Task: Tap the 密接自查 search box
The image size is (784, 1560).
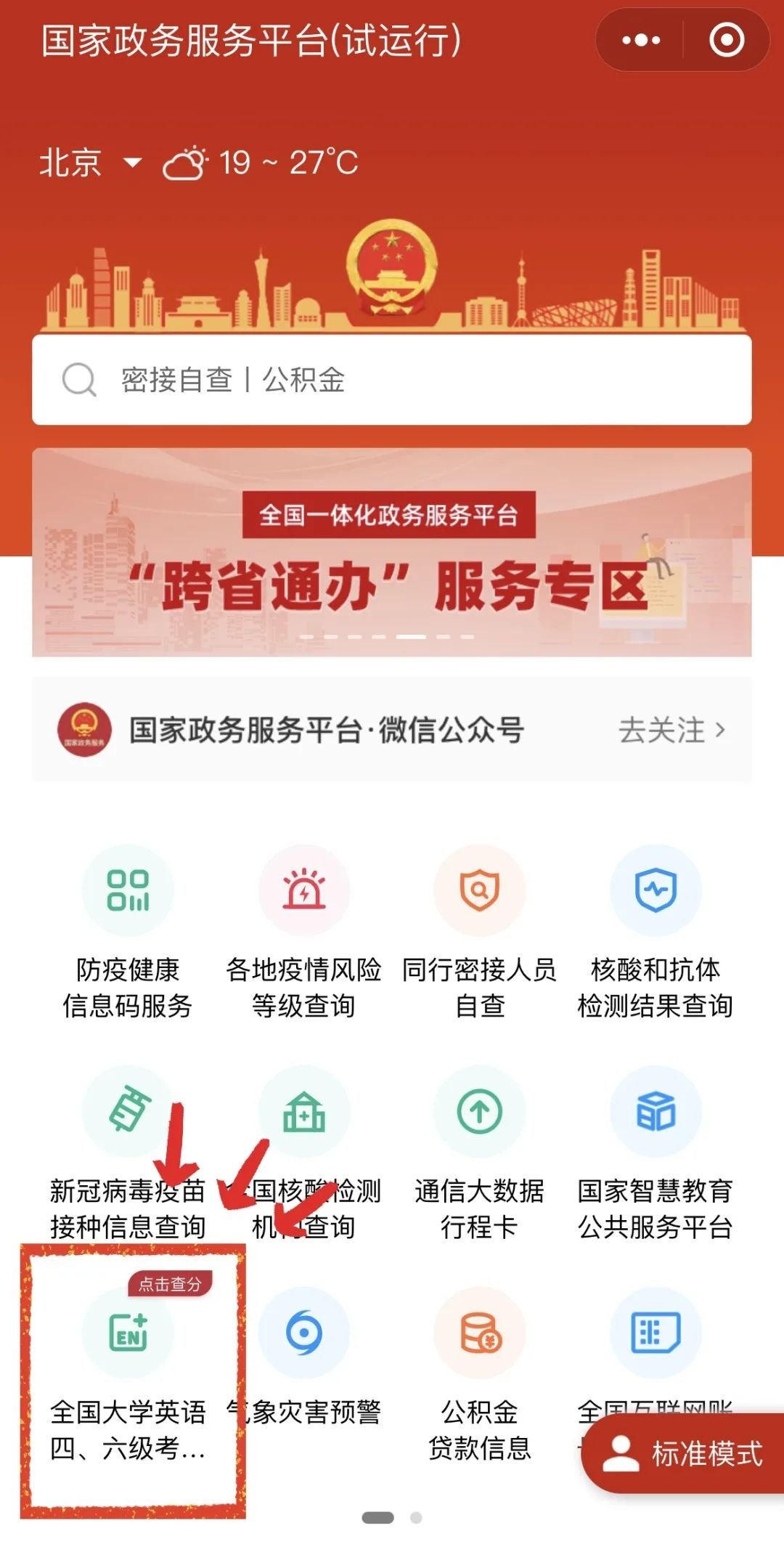Action: [x=392, y=380]
